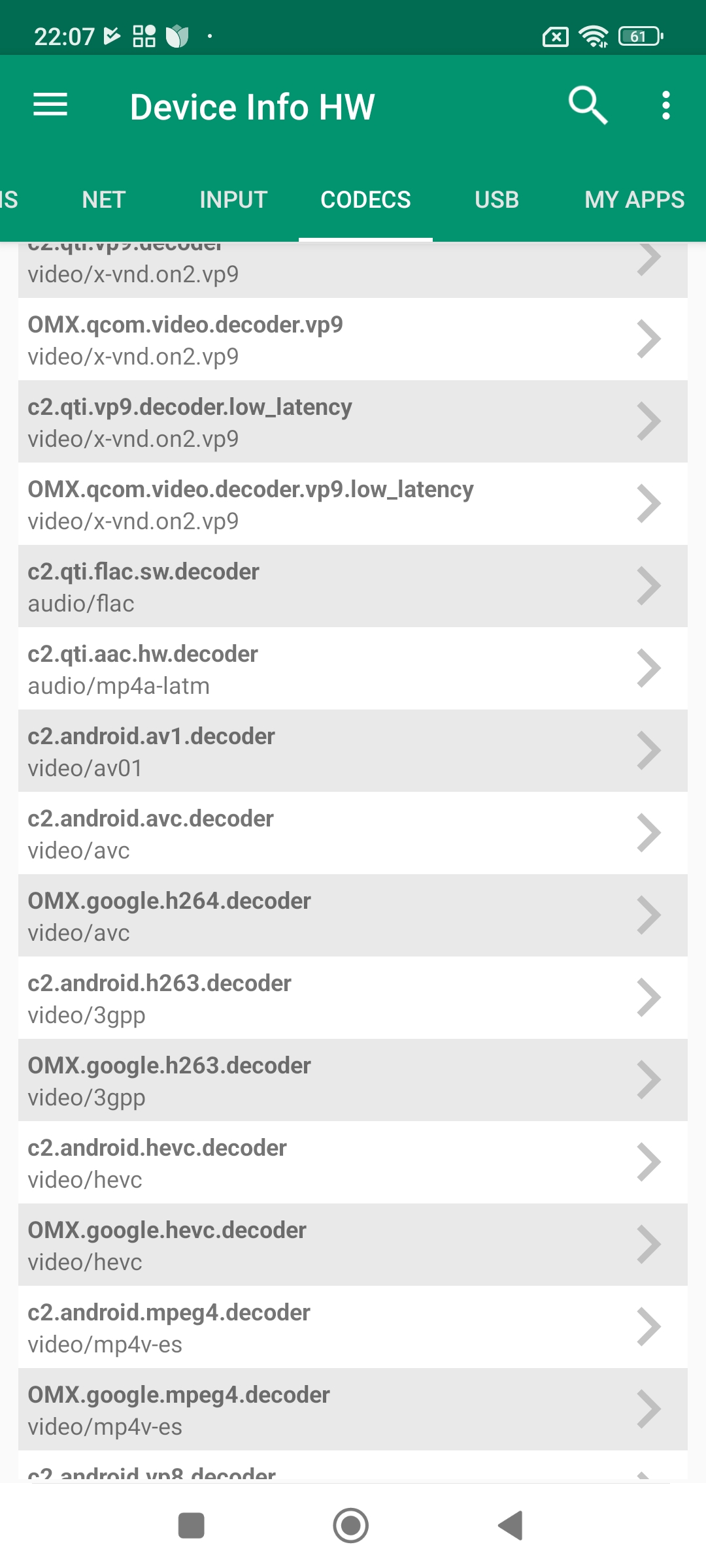The image size is (706, 1568).
Task: Open c2.qti.aac.hw.decoder codec row
Action: pos(353,669)
